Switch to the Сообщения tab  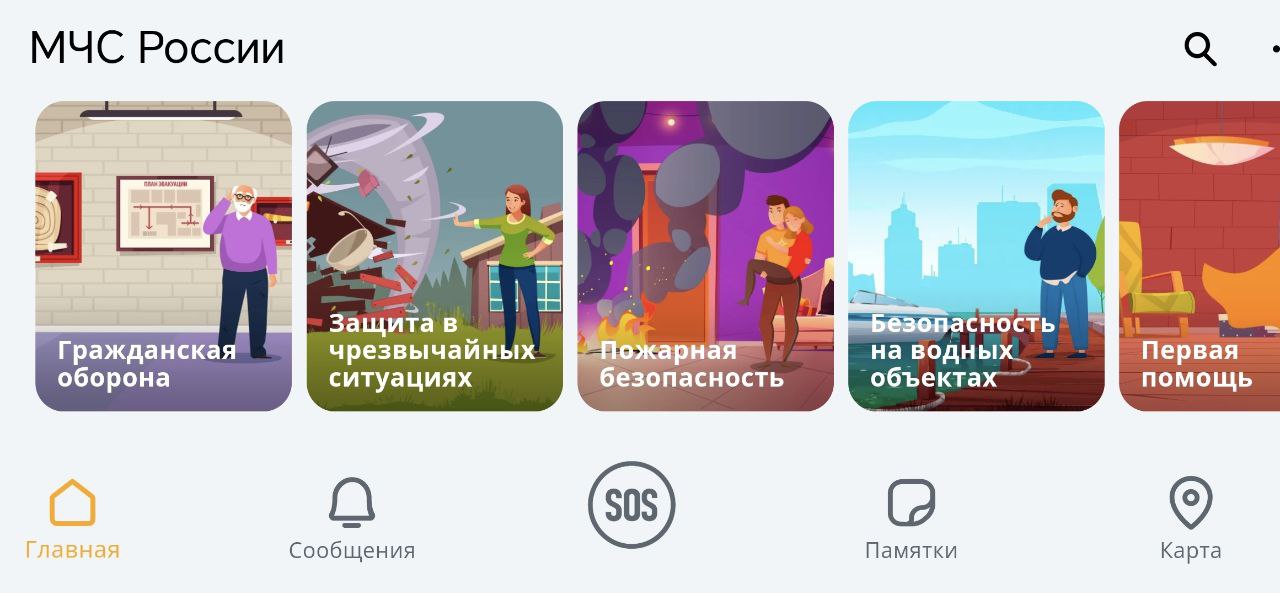tap(352, 518)
